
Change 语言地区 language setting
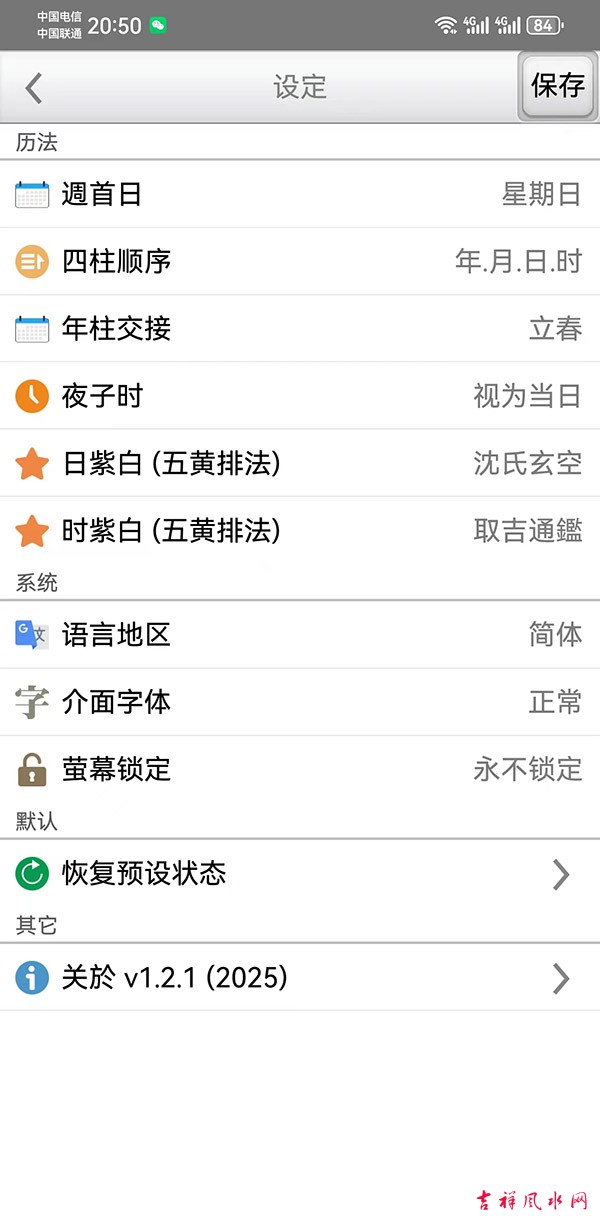pyautogui.click(x=300, y=634)
